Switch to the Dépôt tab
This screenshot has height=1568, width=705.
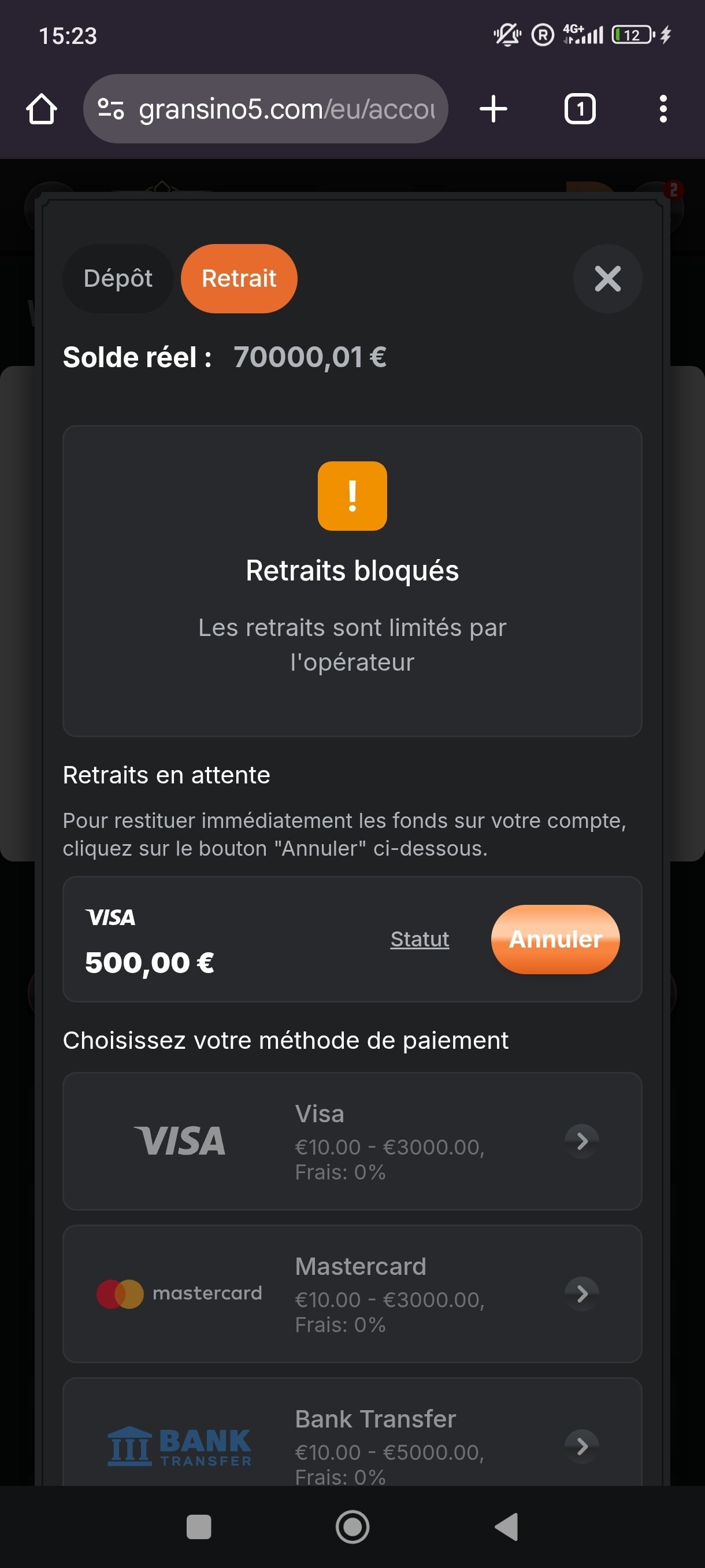point(117,279)
